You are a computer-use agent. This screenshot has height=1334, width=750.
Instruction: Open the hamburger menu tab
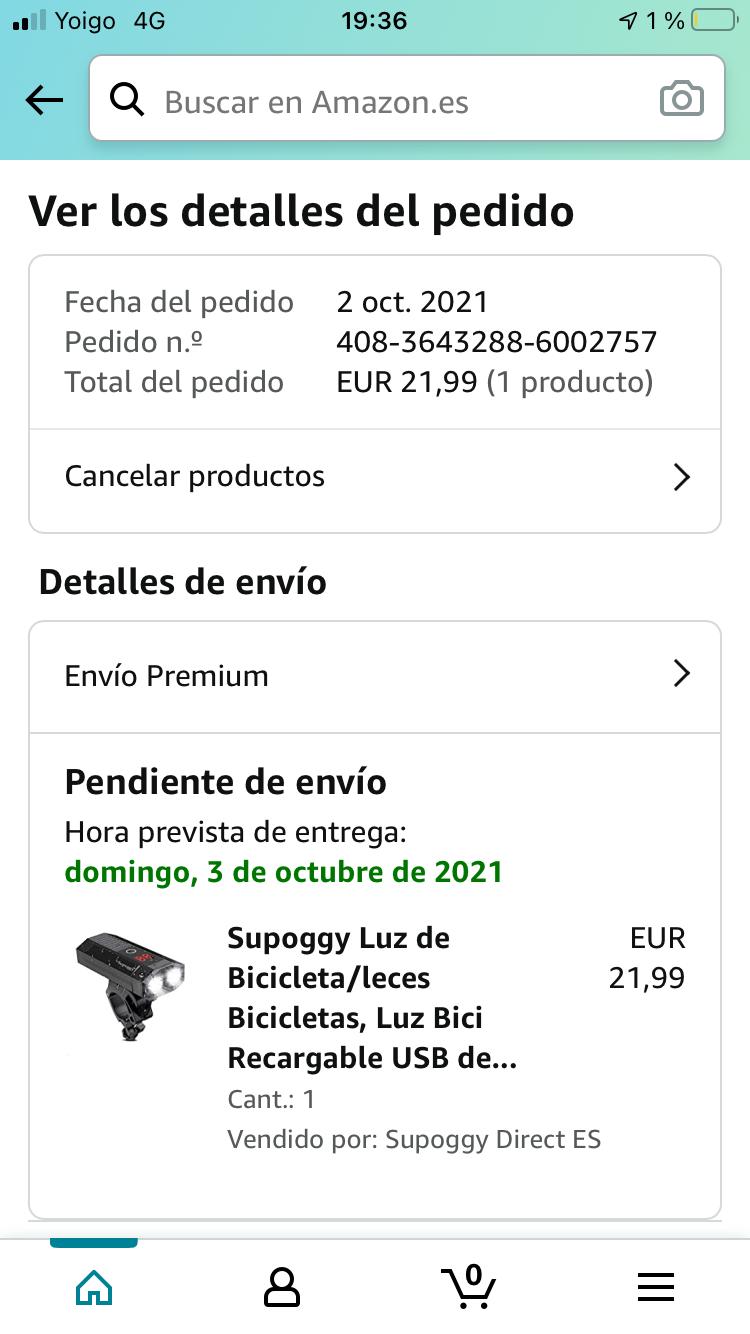[656, 1287]
